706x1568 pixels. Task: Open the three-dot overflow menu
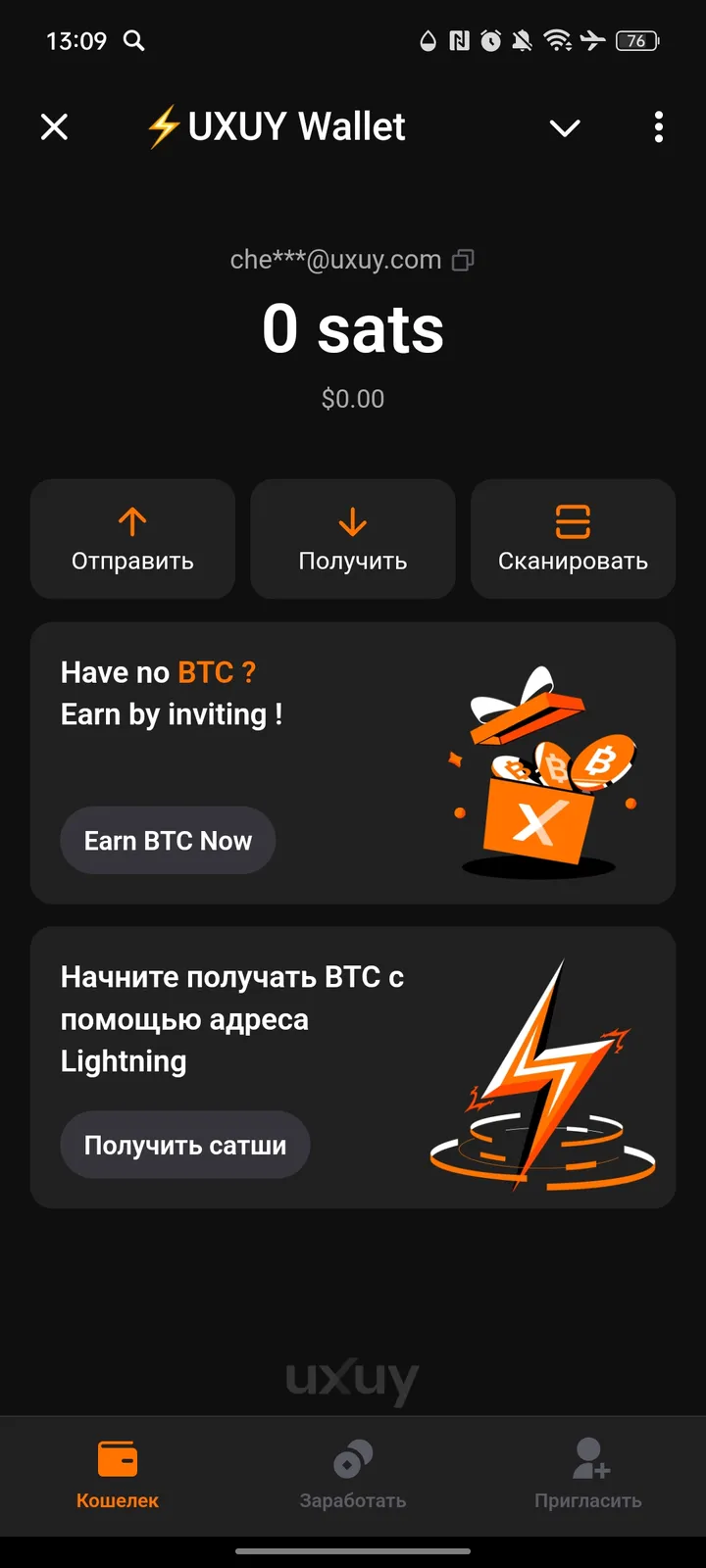(658, 127)
